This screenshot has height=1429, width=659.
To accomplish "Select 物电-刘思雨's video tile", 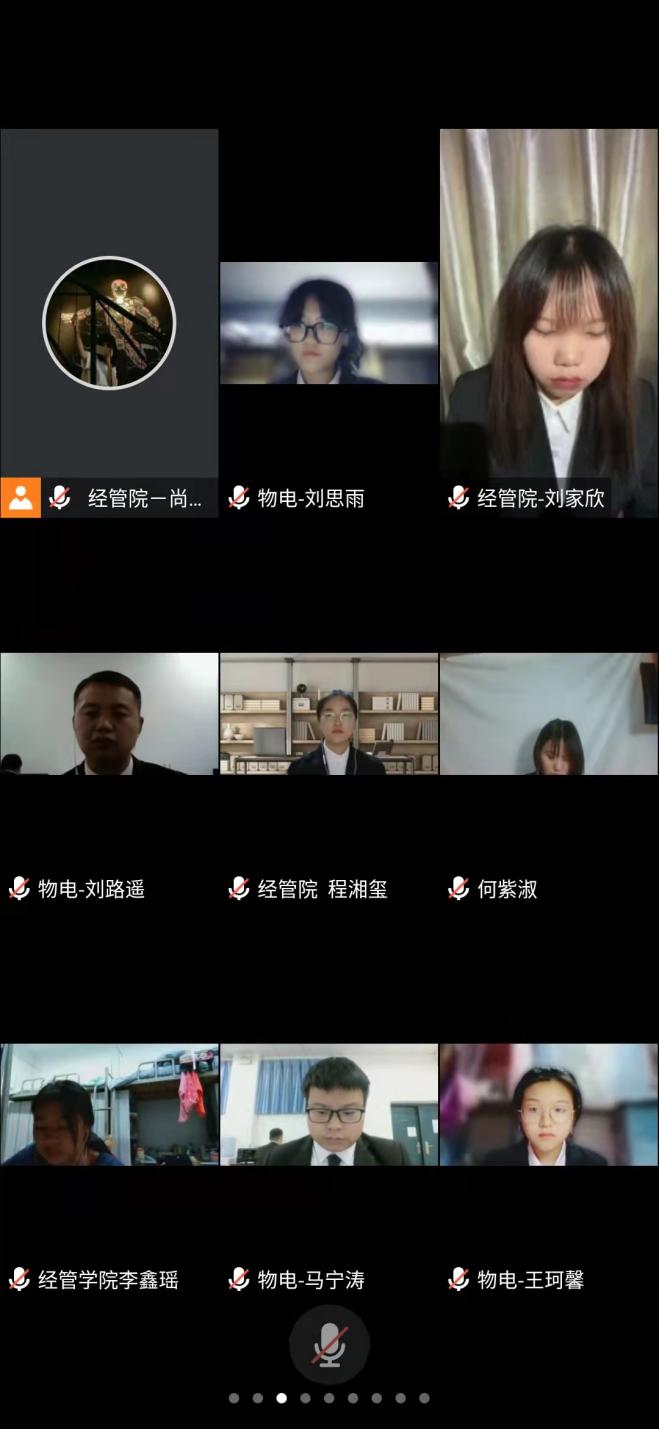I will [329, 323].
